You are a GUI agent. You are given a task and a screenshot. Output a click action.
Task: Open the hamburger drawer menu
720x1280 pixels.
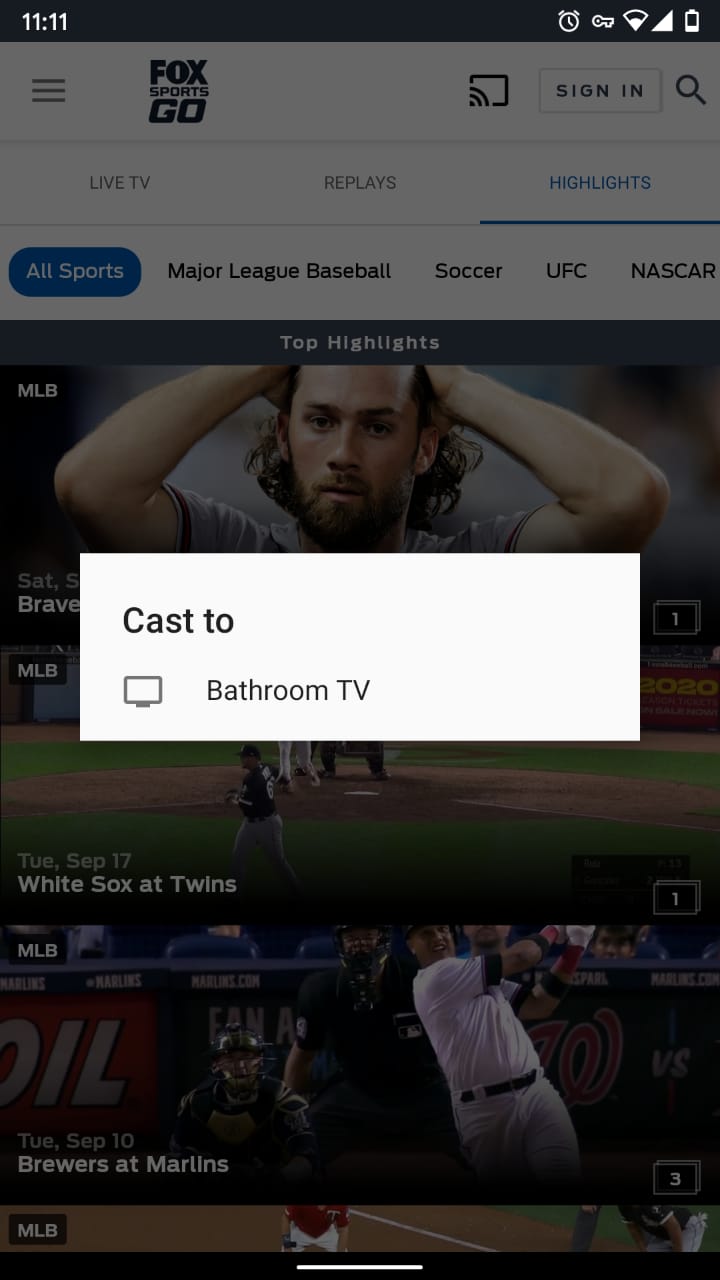(48, 91)
